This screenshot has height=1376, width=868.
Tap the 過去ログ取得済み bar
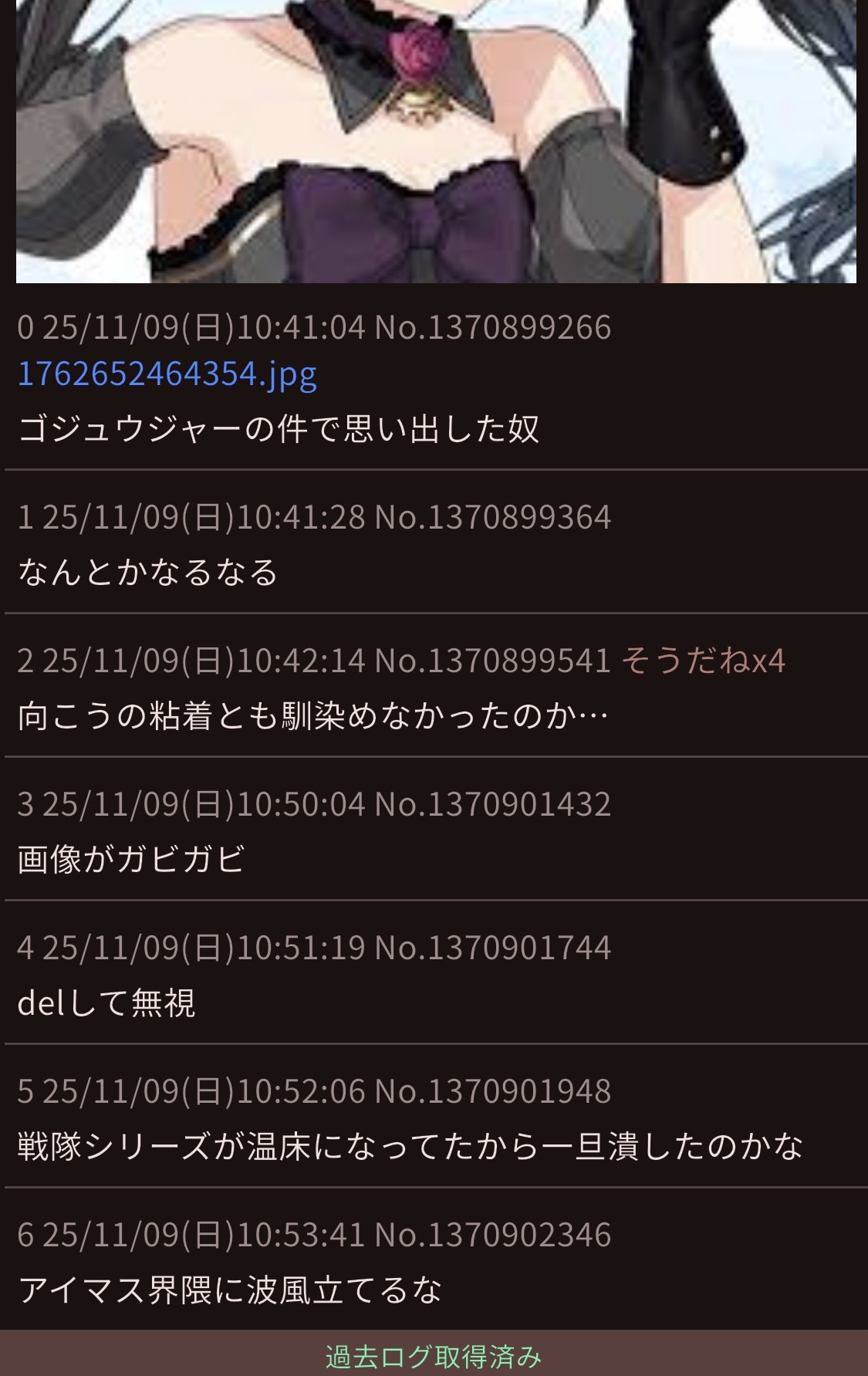[434, 1355]
